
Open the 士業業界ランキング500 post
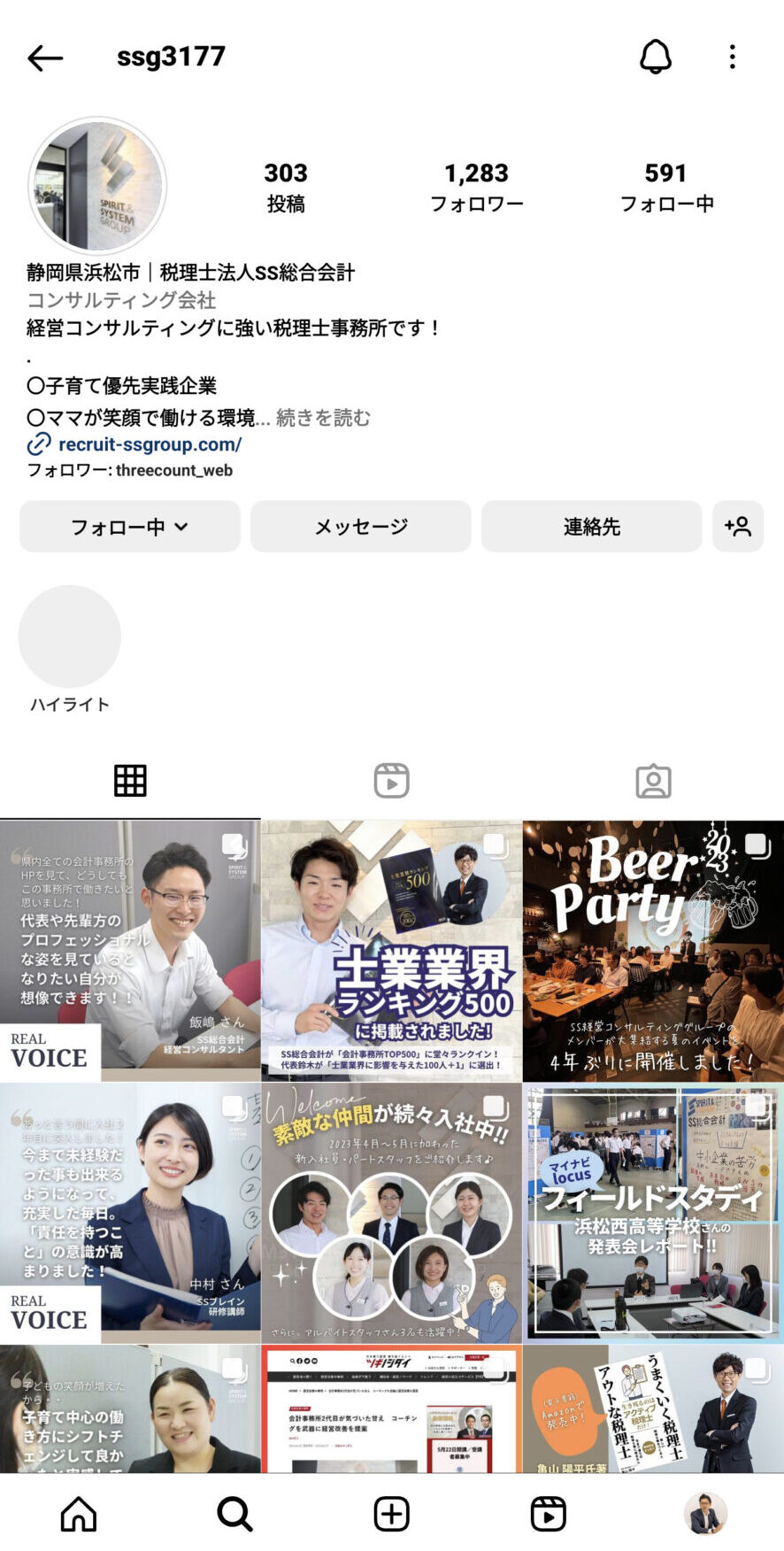click(x=391, y=951)
